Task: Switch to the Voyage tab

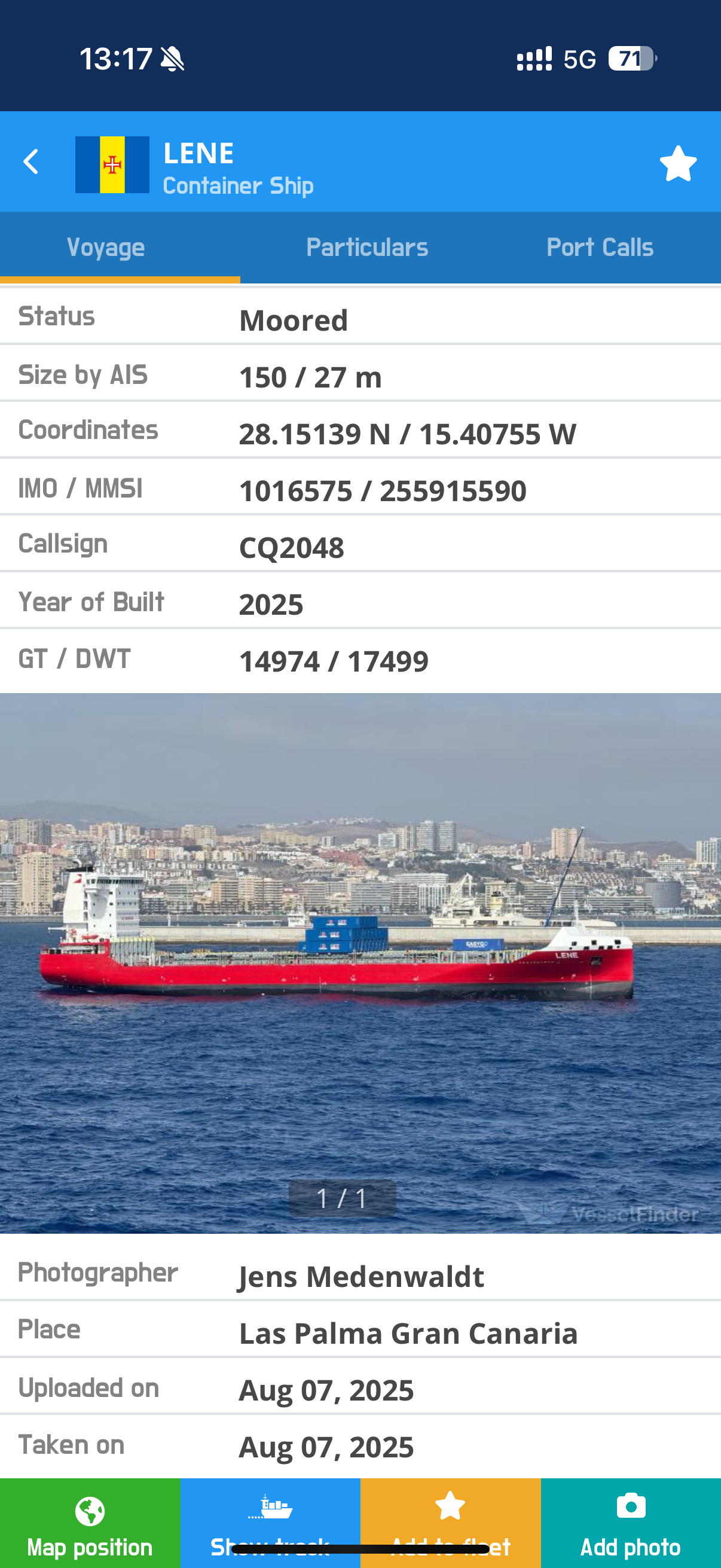Action: coord(106,248)
